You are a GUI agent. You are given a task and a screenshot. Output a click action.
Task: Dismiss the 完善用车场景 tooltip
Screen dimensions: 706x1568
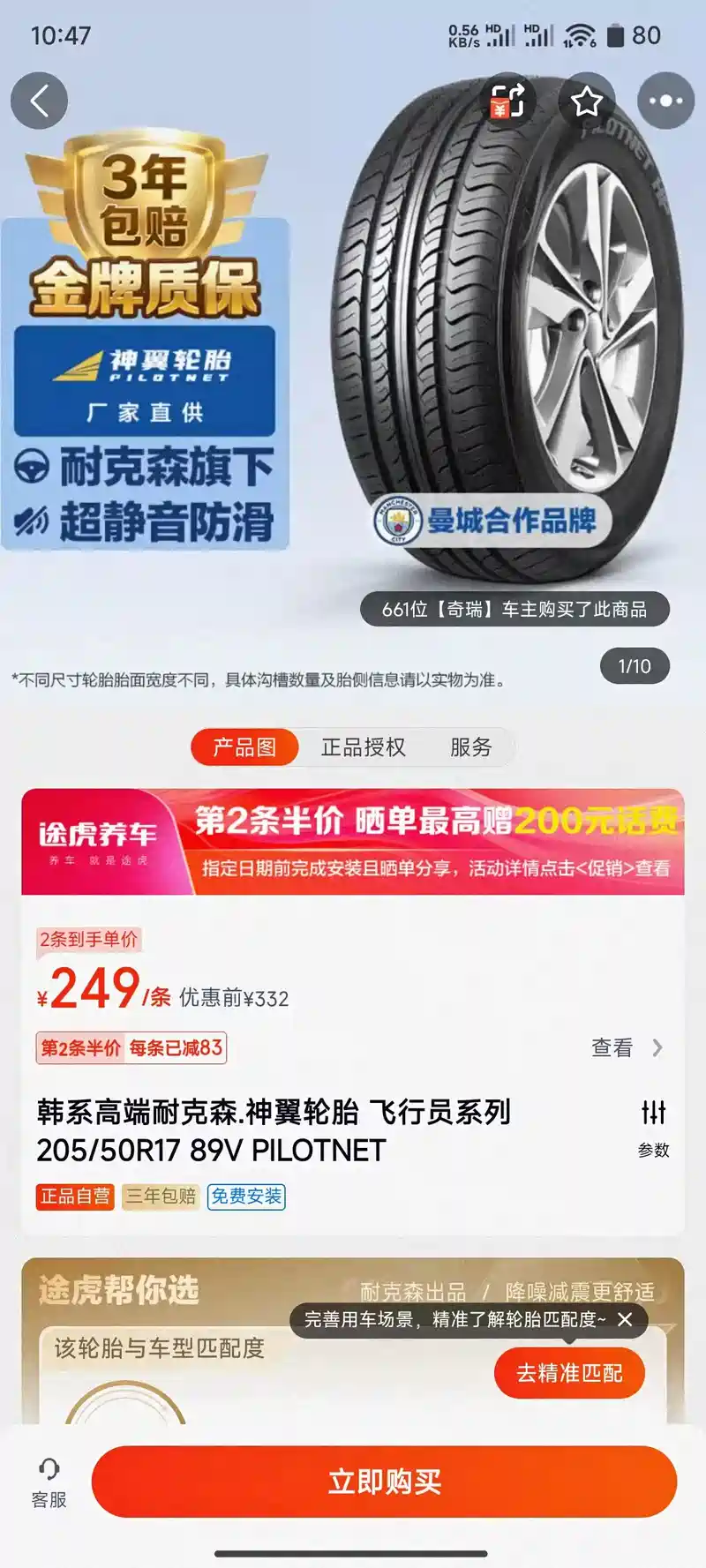click(625, 1319)
